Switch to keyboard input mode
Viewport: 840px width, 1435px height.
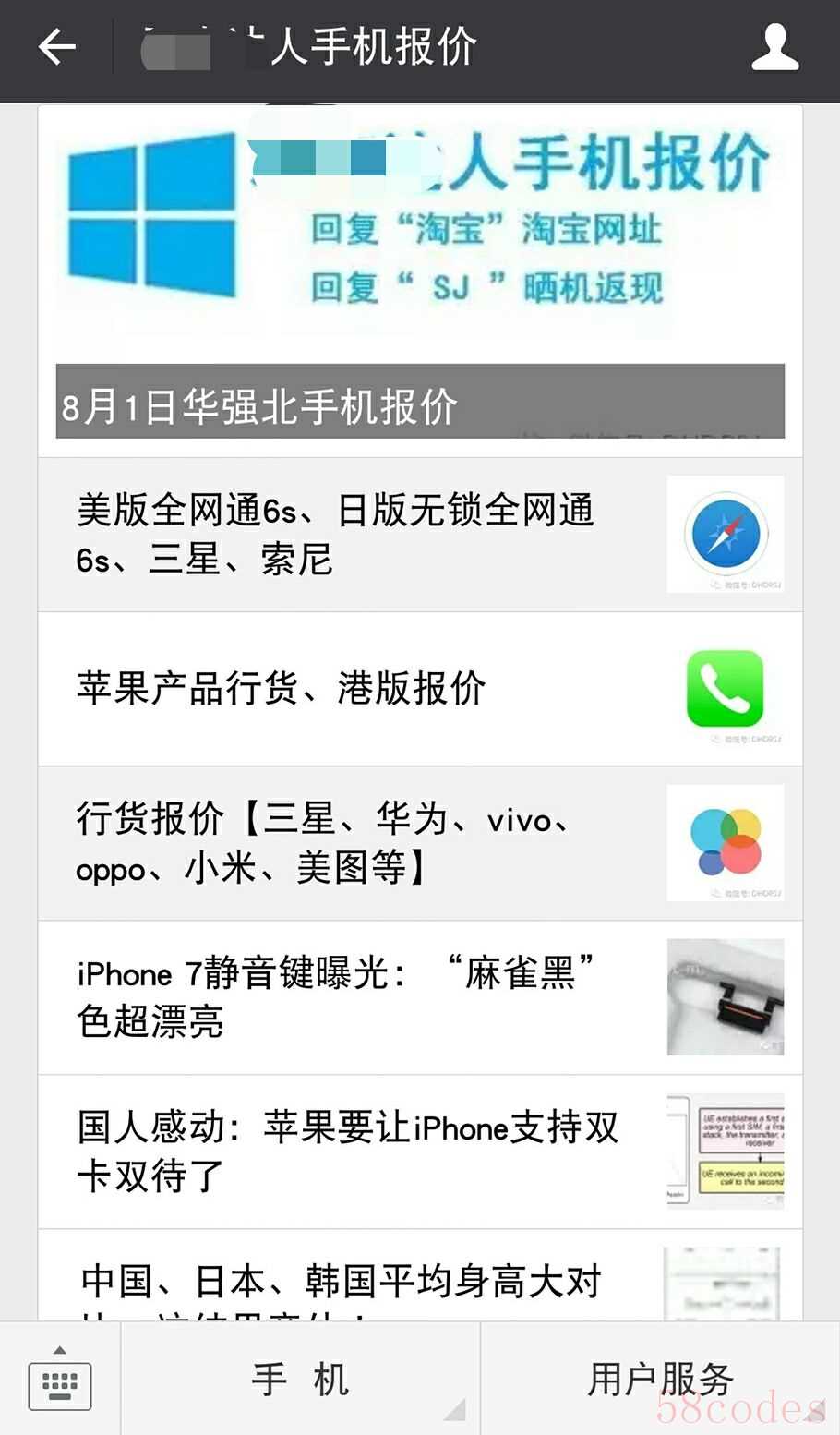coord(60,1381)
